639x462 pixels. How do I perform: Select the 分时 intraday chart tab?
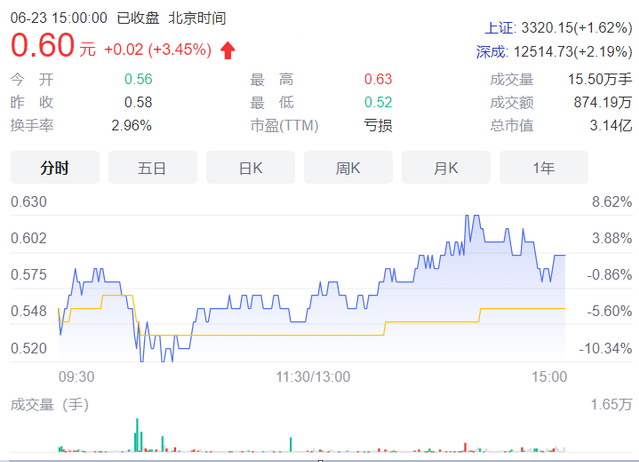(x=55, y=167)
